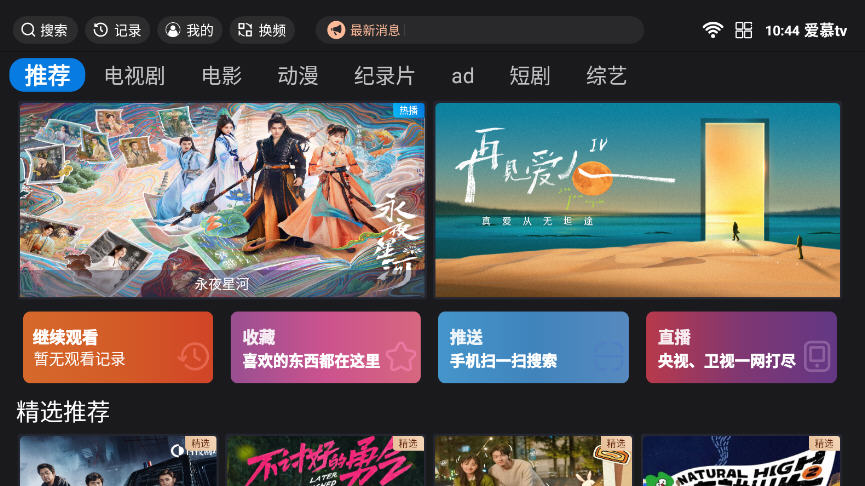Switch to the 短剧 tab
The width and height of the screenshot is (865, 486).
coord(530,76)
